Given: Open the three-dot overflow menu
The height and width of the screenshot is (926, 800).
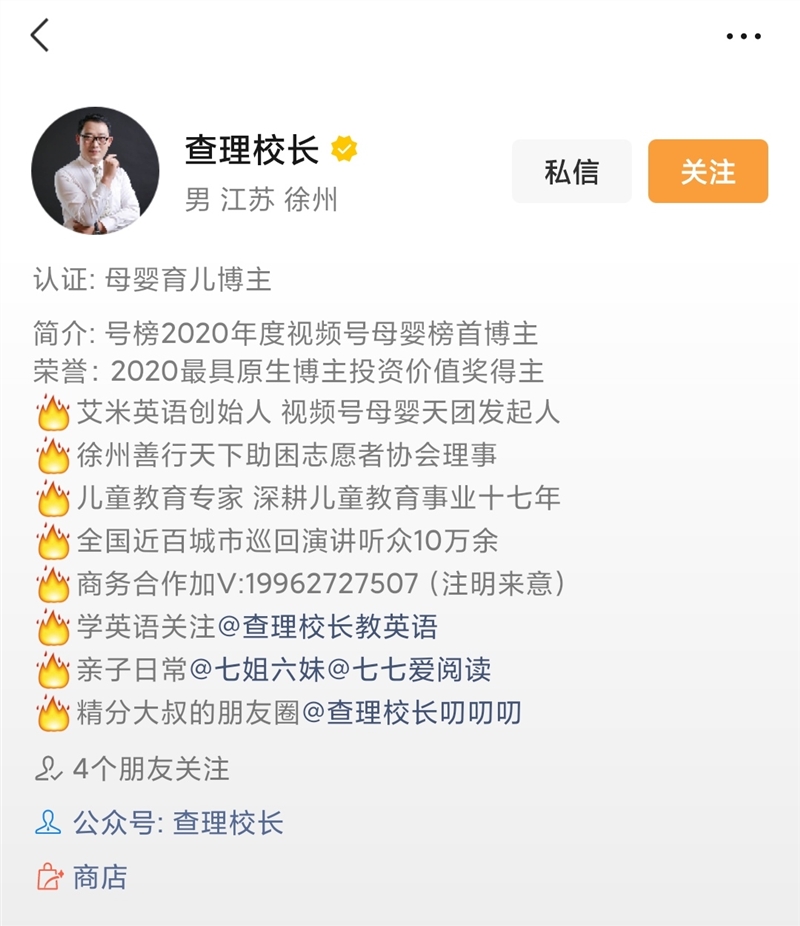Looking at the screenshot, I should (743, 37).
